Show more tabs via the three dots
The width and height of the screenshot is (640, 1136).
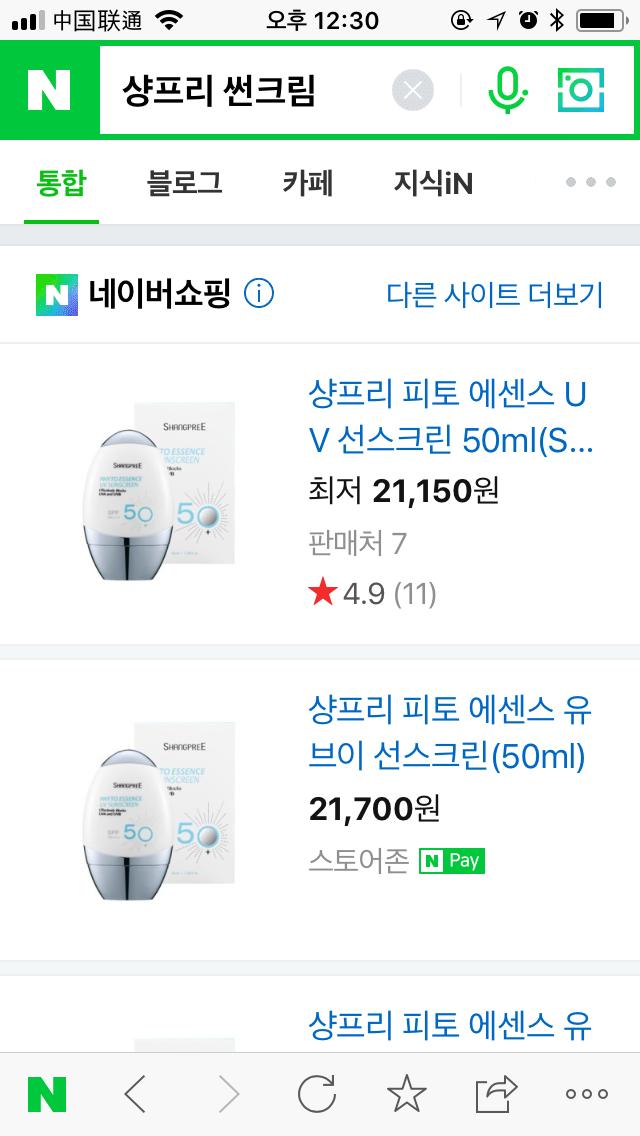pyautogui.click(x=590, y=183)
